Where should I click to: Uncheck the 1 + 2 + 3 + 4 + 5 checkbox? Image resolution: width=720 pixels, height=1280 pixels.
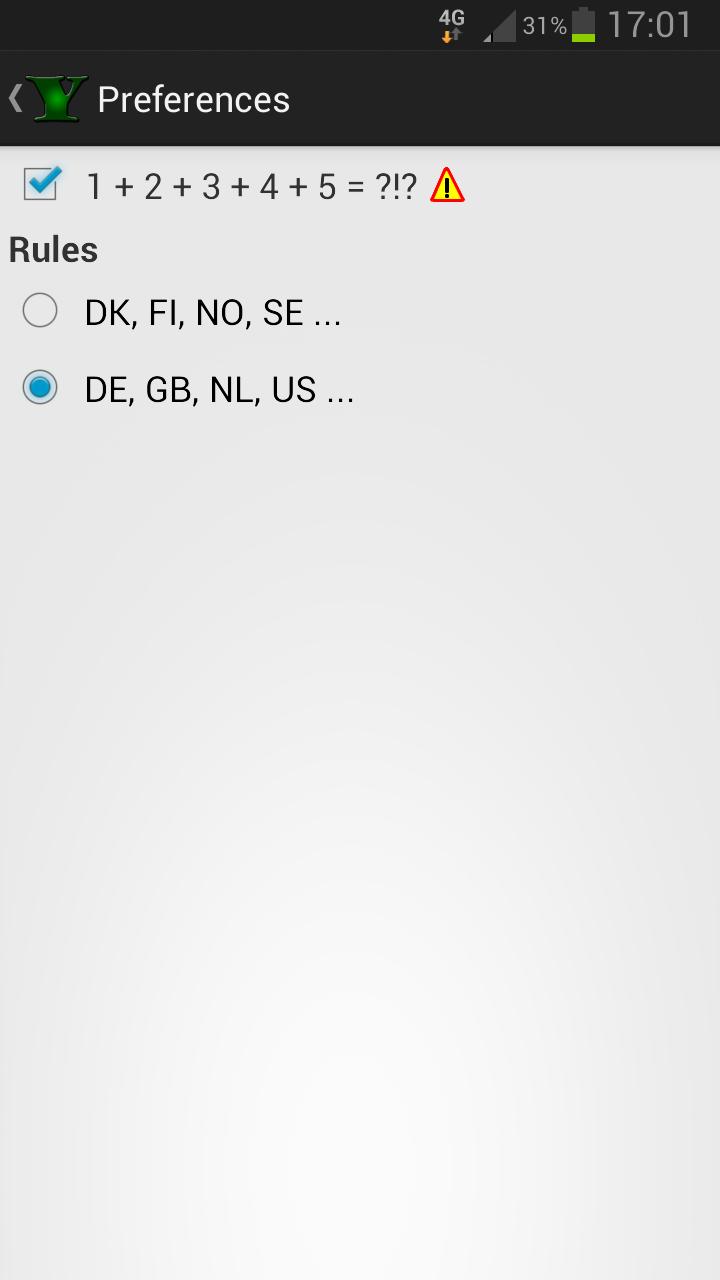click(41, 184)
